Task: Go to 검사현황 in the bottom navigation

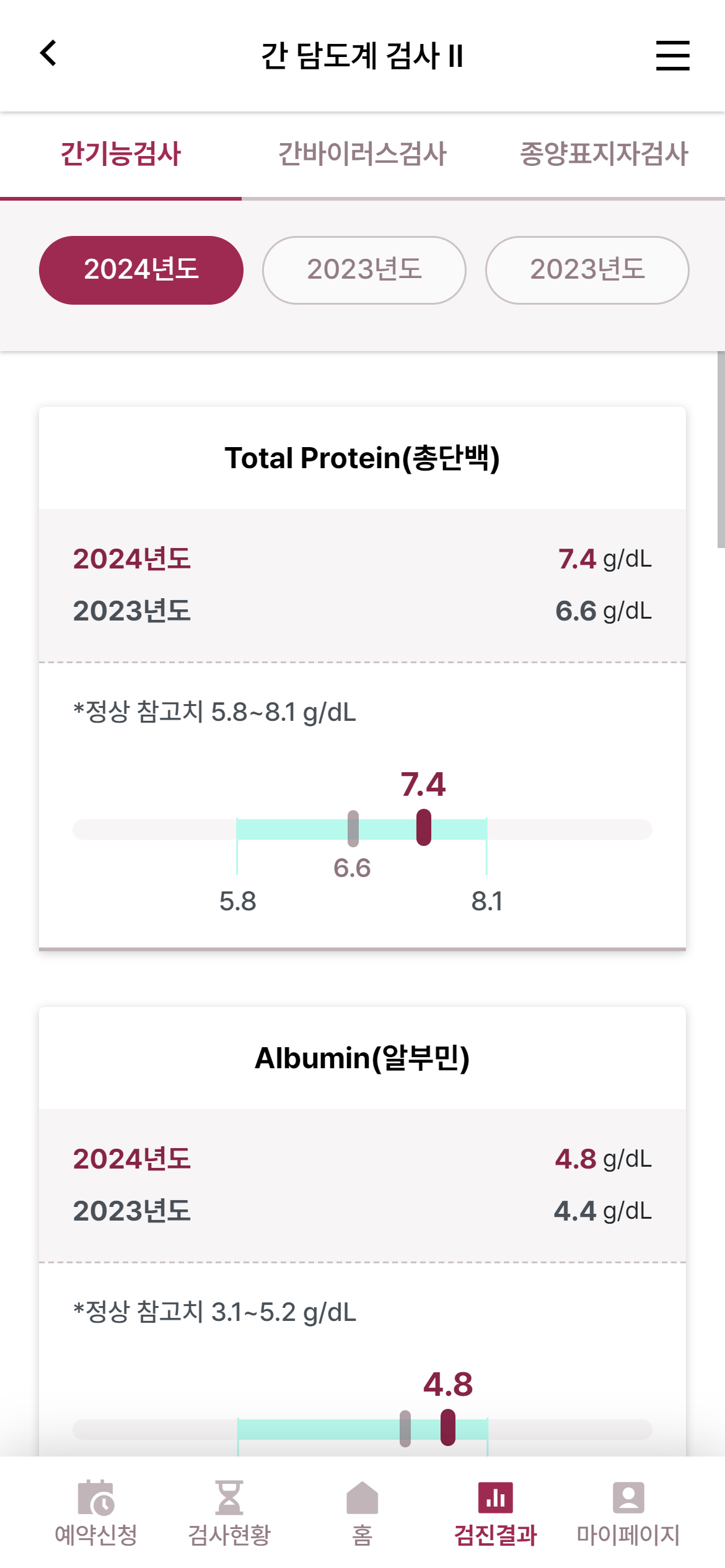Action: point(229,1512)
